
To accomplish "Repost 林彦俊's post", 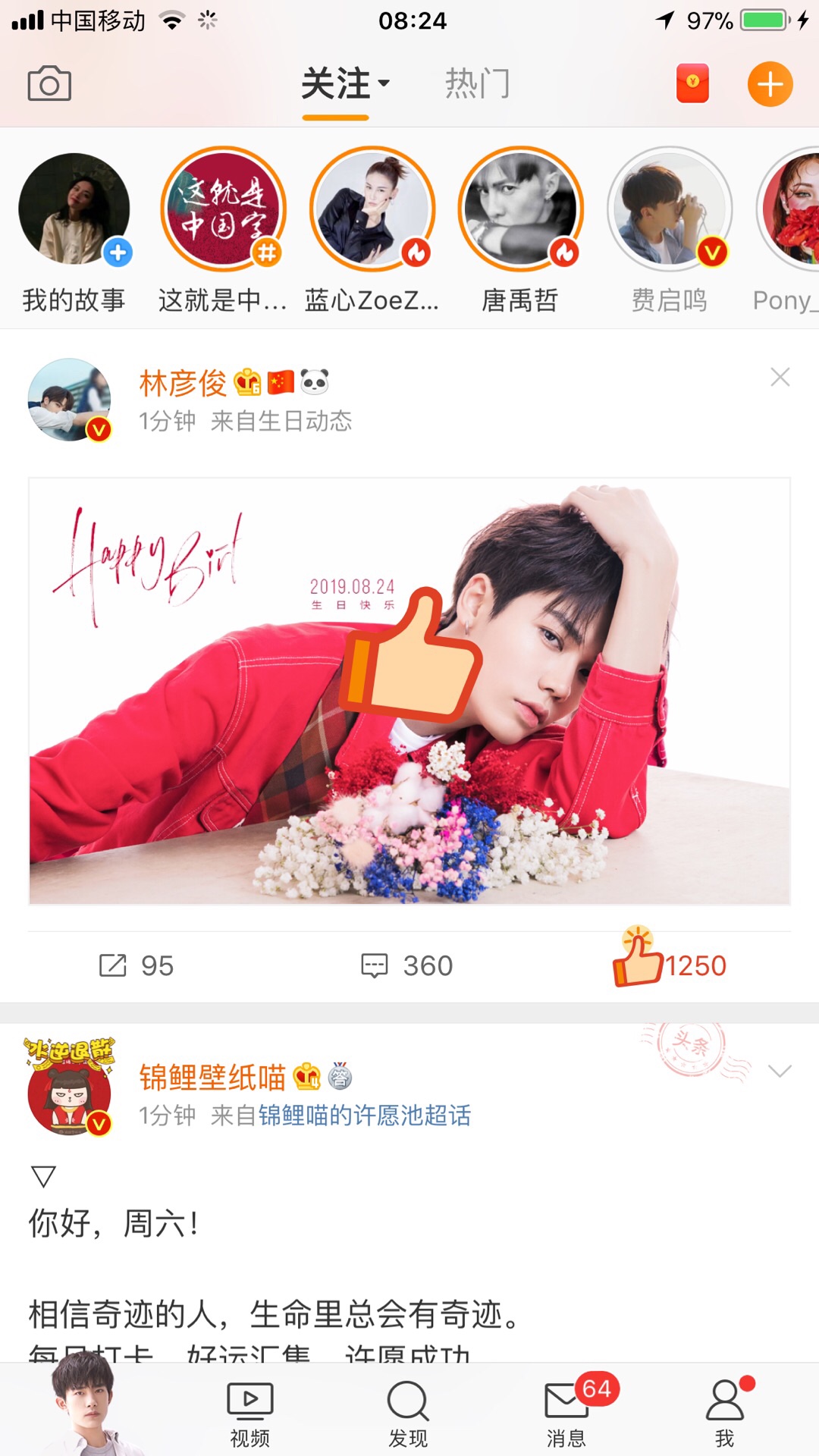I will 136,965.
